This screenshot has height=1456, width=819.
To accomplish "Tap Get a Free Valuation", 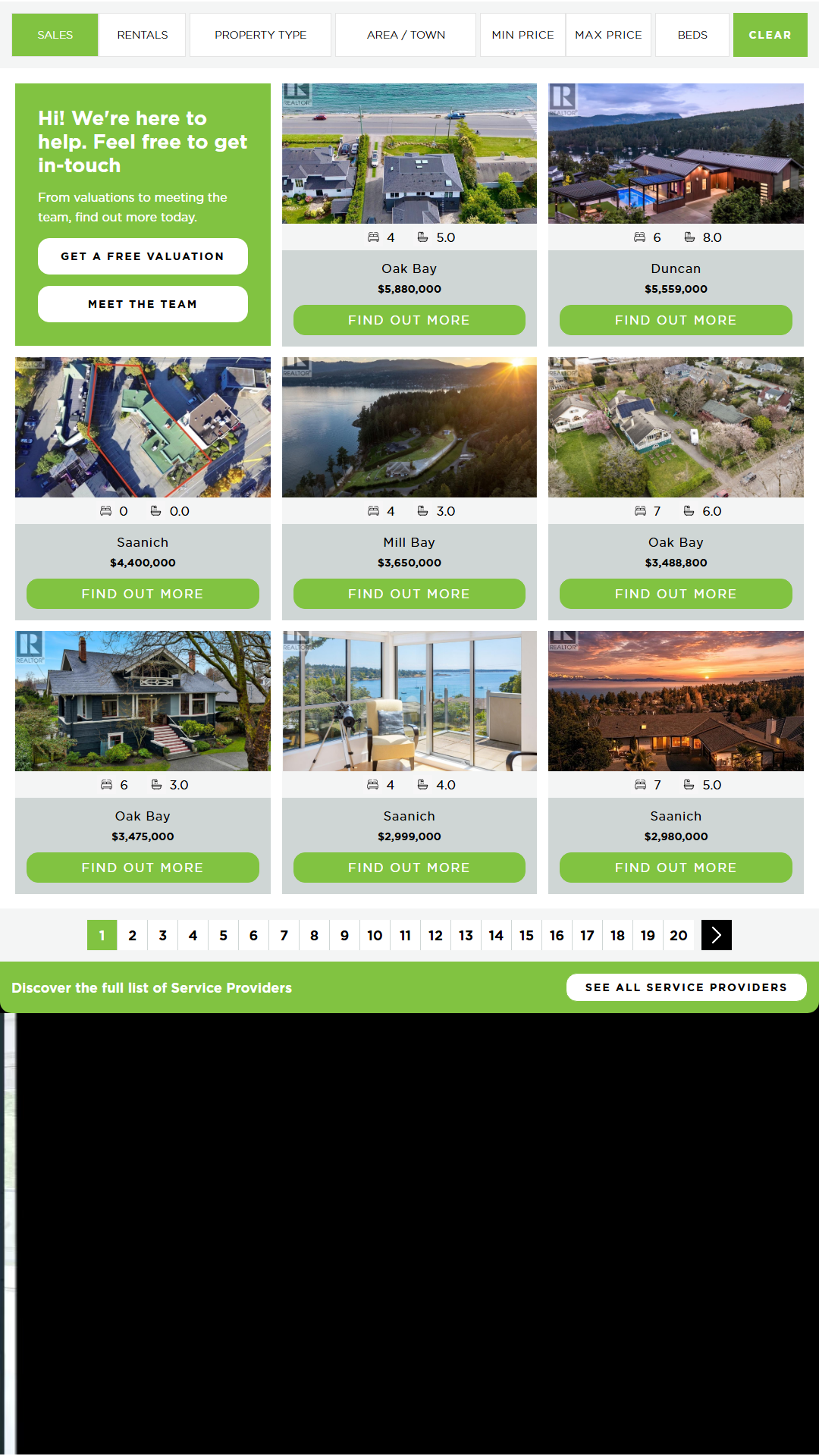I will 143,256.
